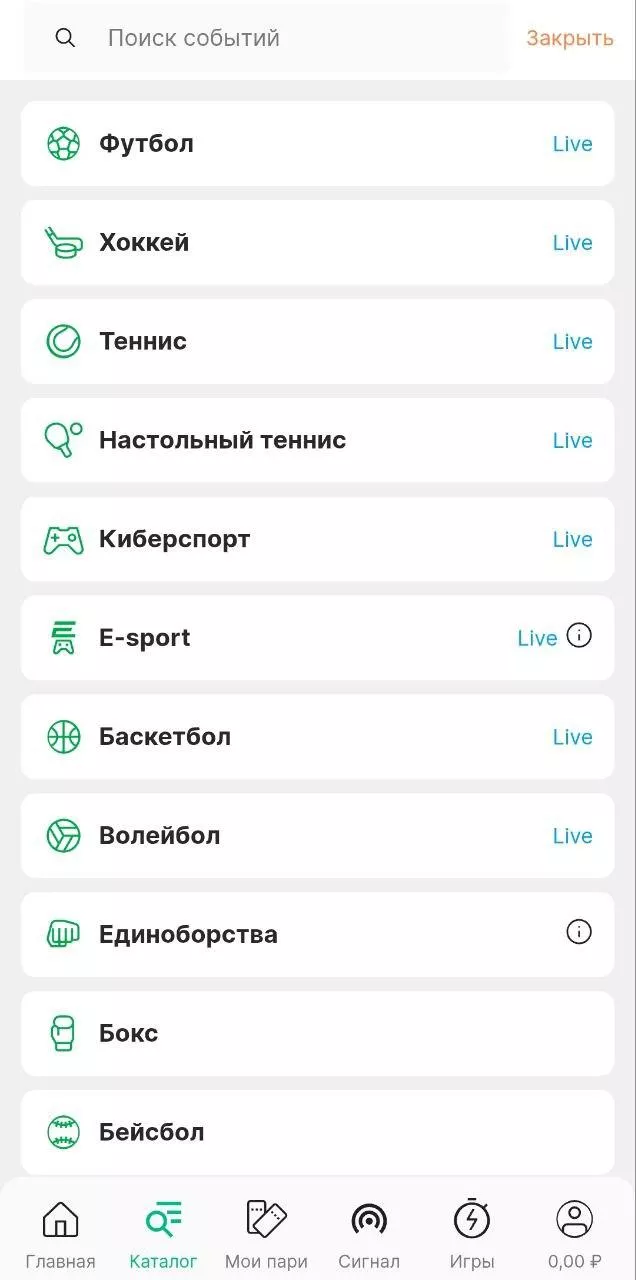Image resolution: width=636 pixels, height=1280 pixels.
Task: Open the Единоборства category
Action: pyautogui.click(x=188, y=935)
